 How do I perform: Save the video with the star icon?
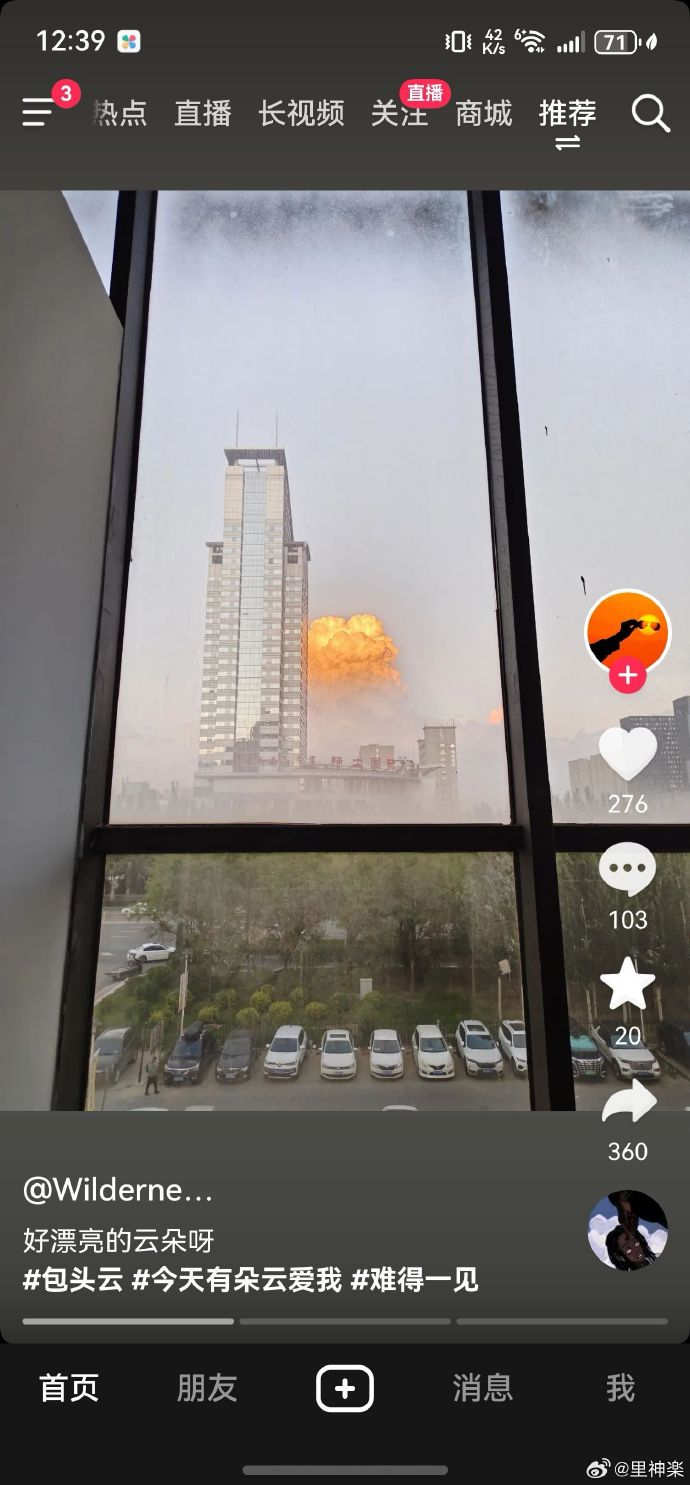(x=627, y=985)
